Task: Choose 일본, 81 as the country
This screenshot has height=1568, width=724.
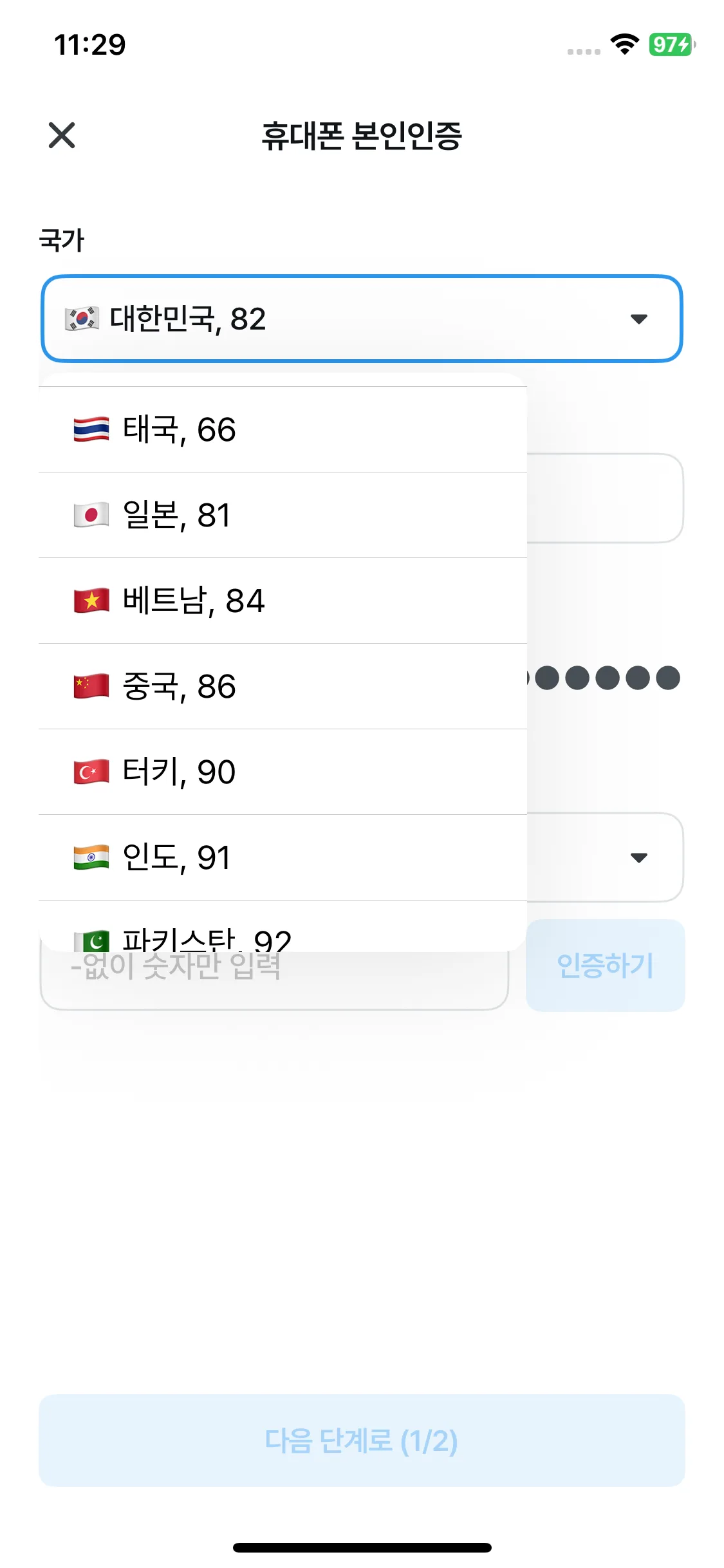Action: [x=283, y=515]
